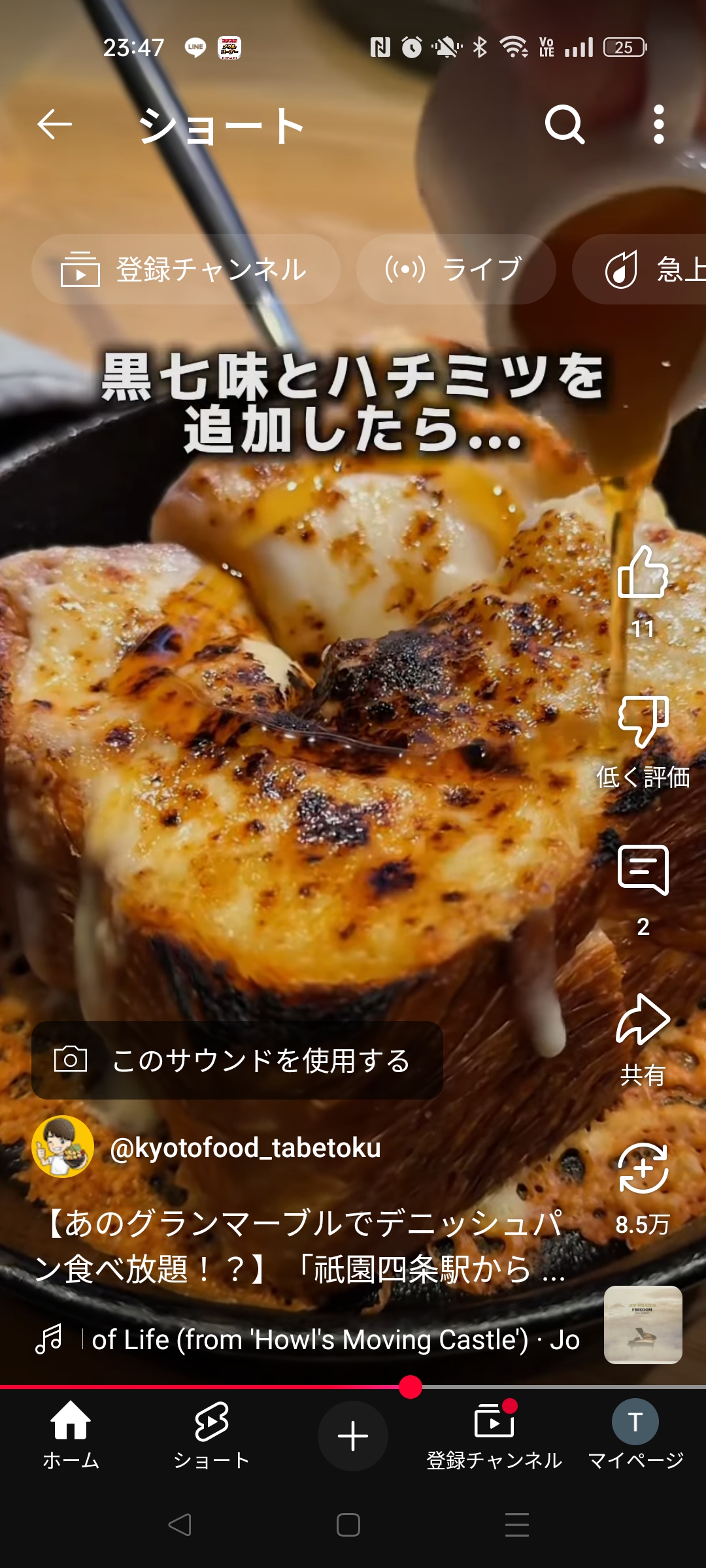
Task: Open the three-dot overflow menu
Action: tap(659, 124)
